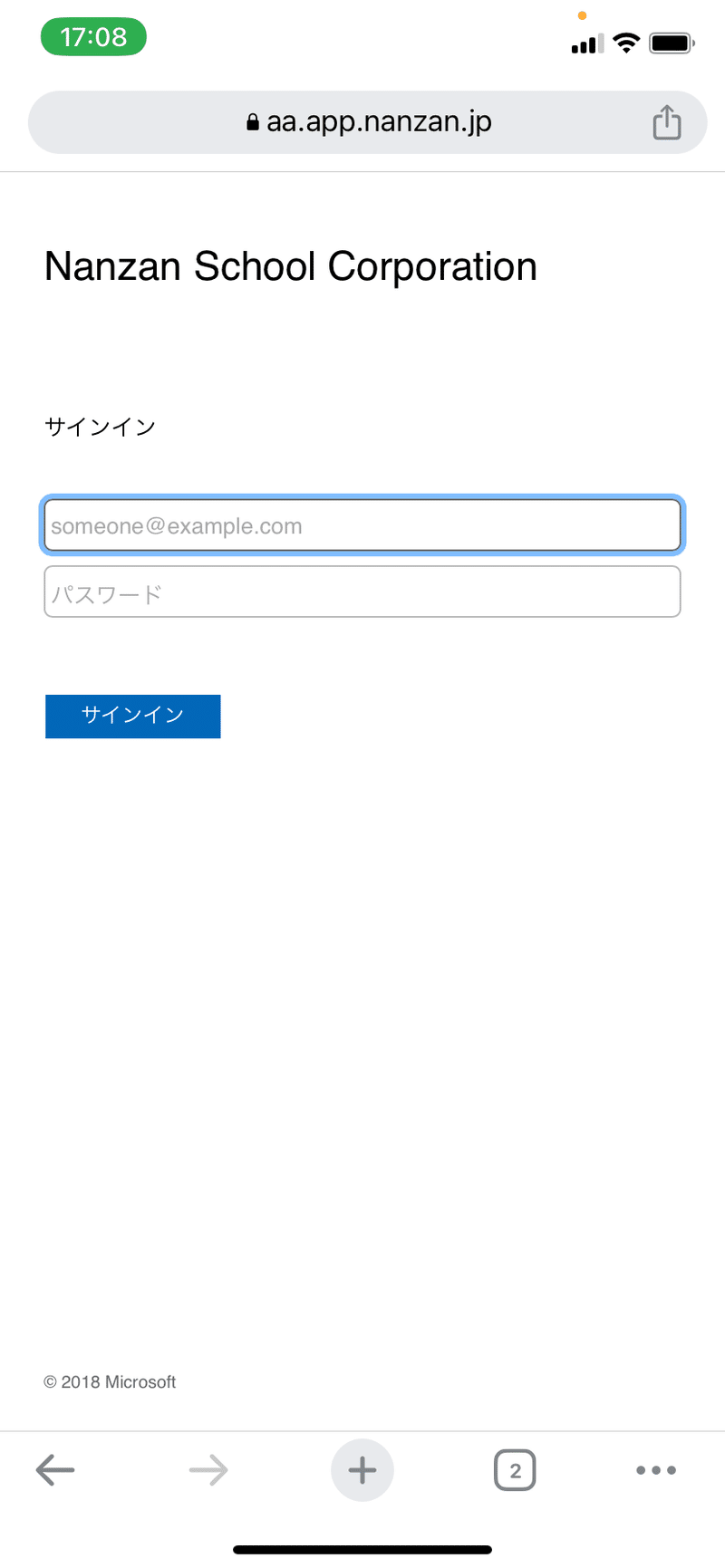Viewport: 725px width, 1568px height.
Task: Open the tab switcher showing 2 tabs
Action: (515, 1470)
